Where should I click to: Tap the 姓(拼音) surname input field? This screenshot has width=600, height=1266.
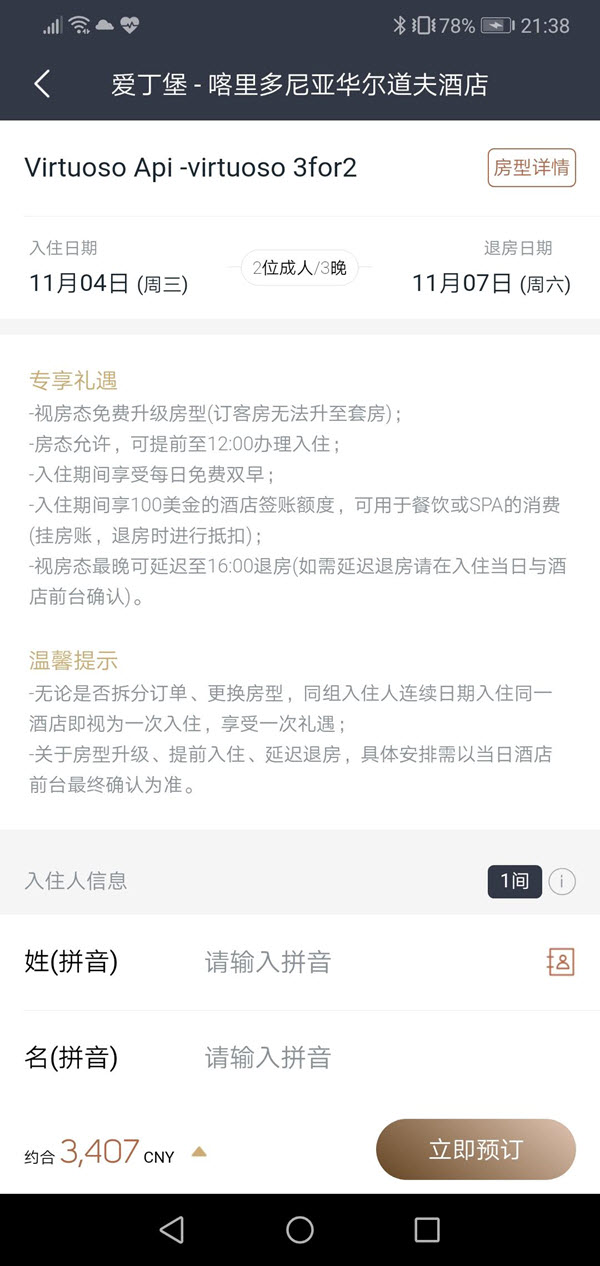(370, 962)
